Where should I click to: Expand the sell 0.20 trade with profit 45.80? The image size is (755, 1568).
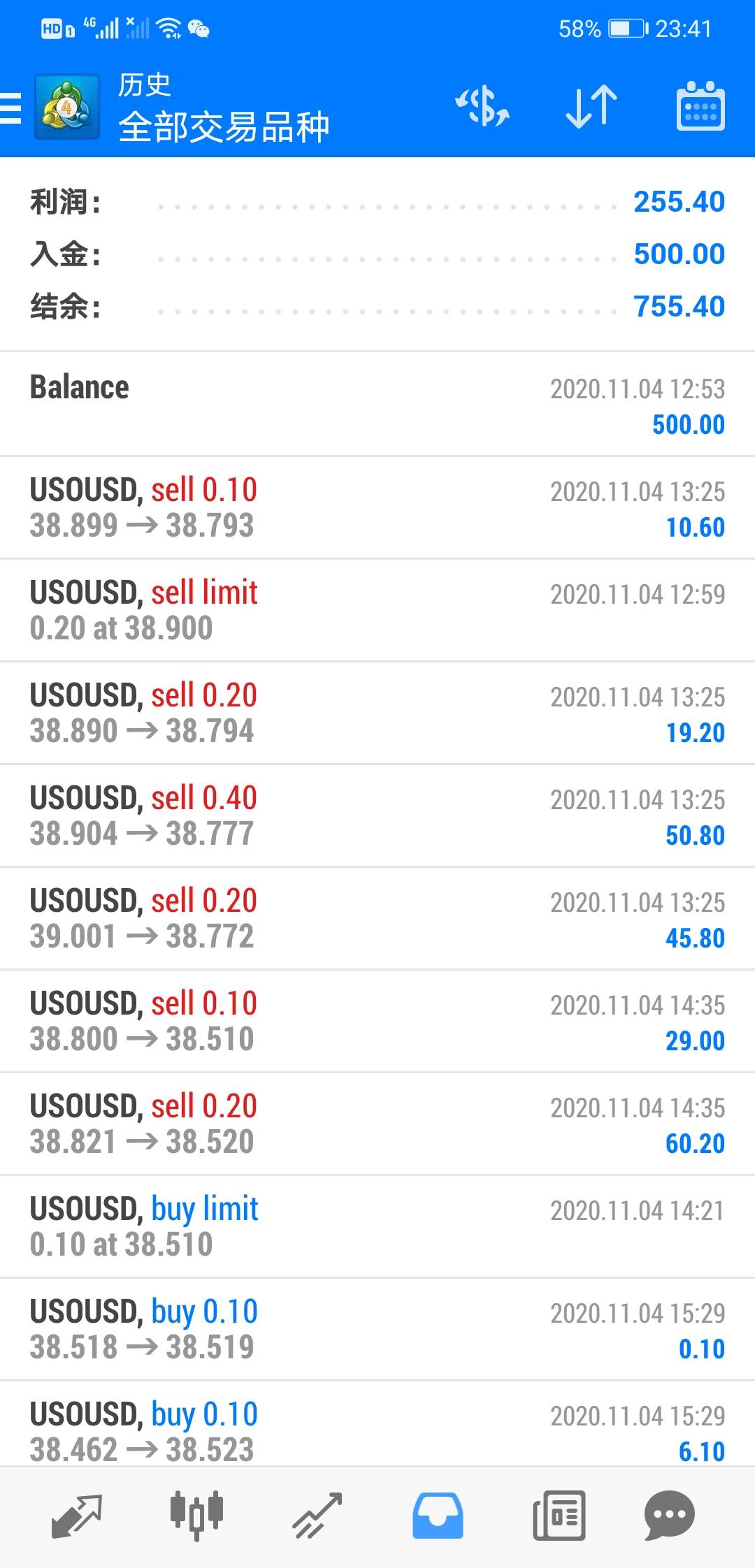377,919
